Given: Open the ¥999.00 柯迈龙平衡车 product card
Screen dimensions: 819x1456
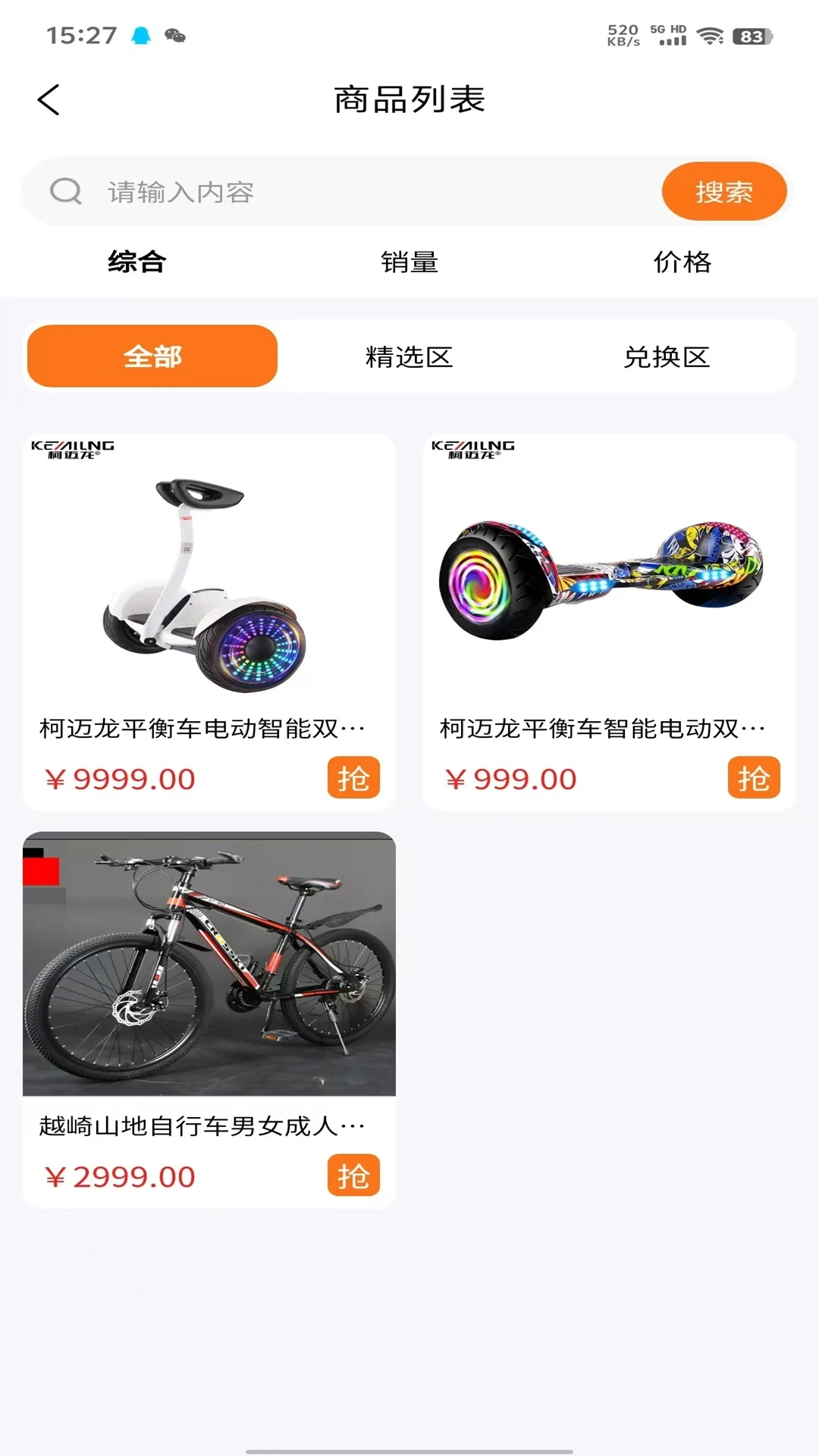Looking at the screenshot, I should pyautogui.click(x=610, y=622).
